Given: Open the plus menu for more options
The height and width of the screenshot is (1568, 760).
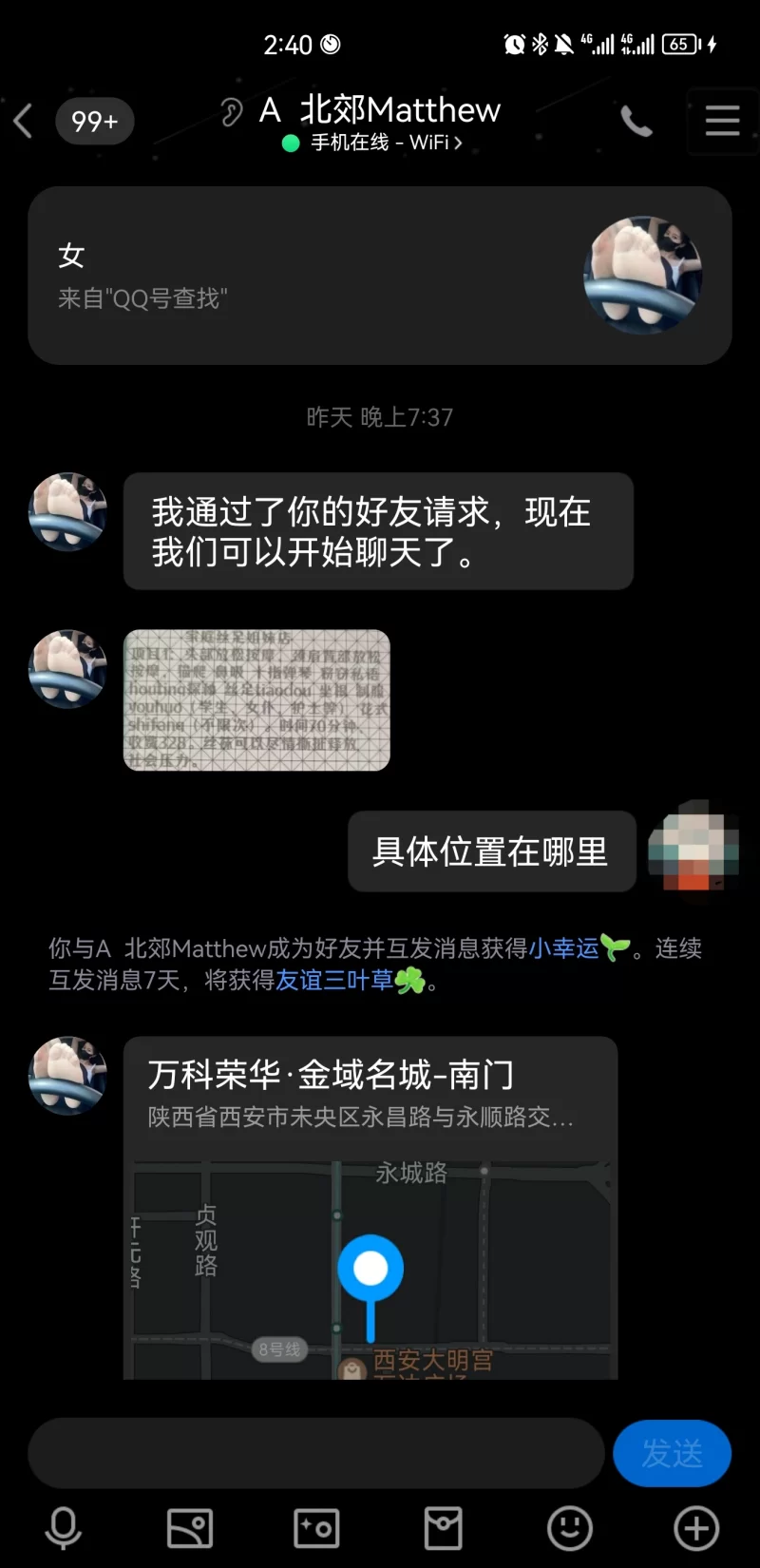Looking at the screenshot, I should point(696,1528).
